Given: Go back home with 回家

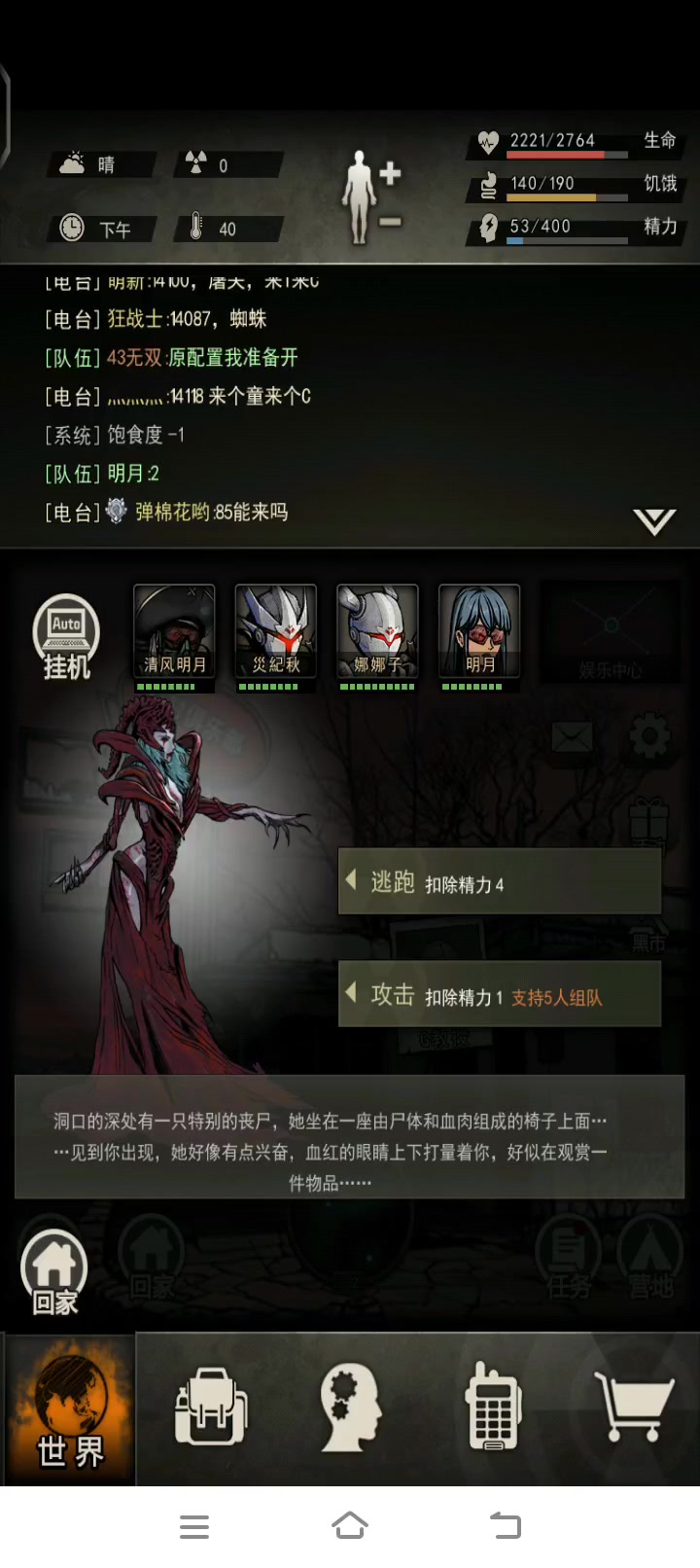Looking at the screenshot, I should click(54, 1272).
